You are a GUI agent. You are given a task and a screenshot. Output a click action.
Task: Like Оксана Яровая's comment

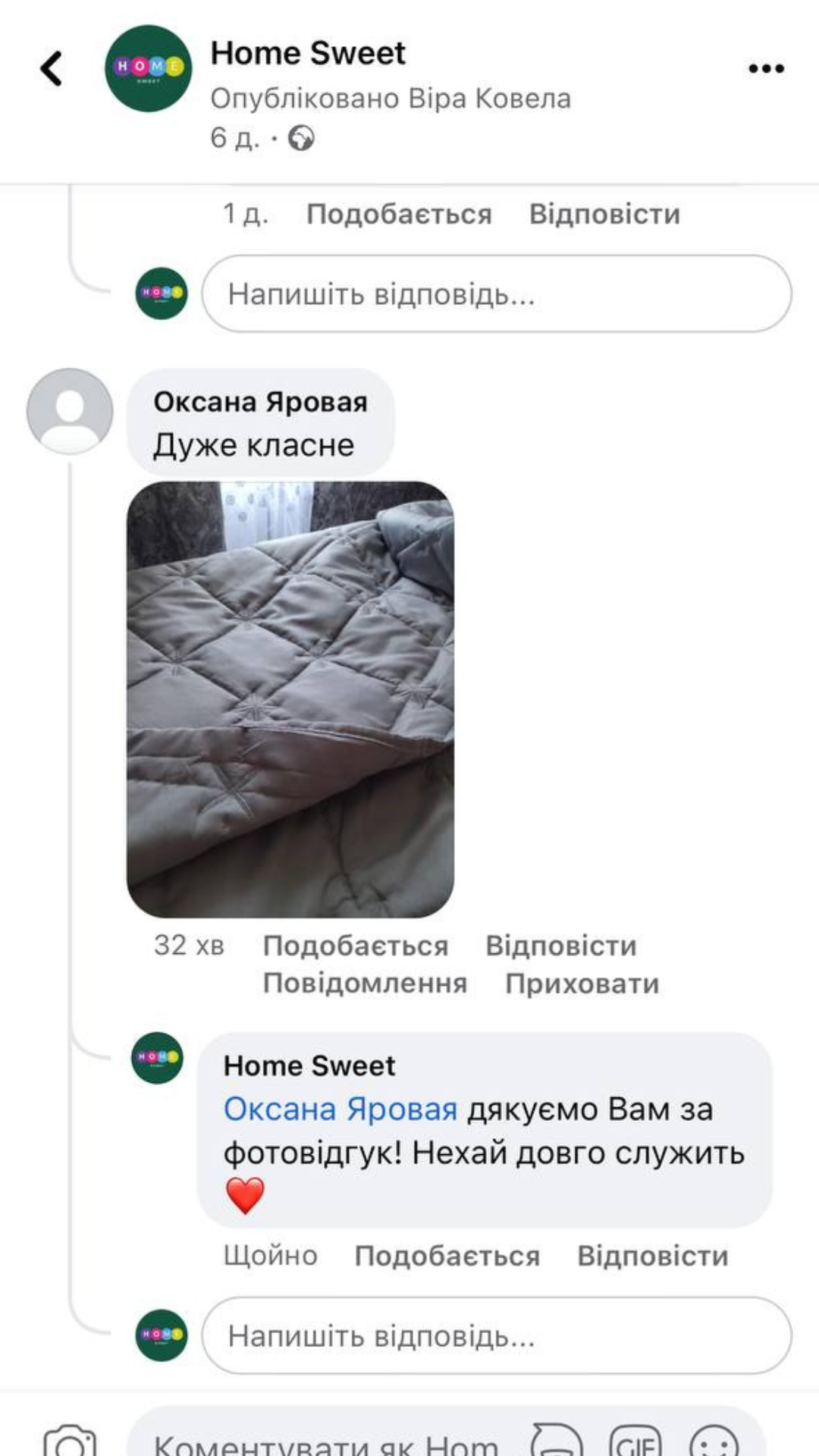356,946
